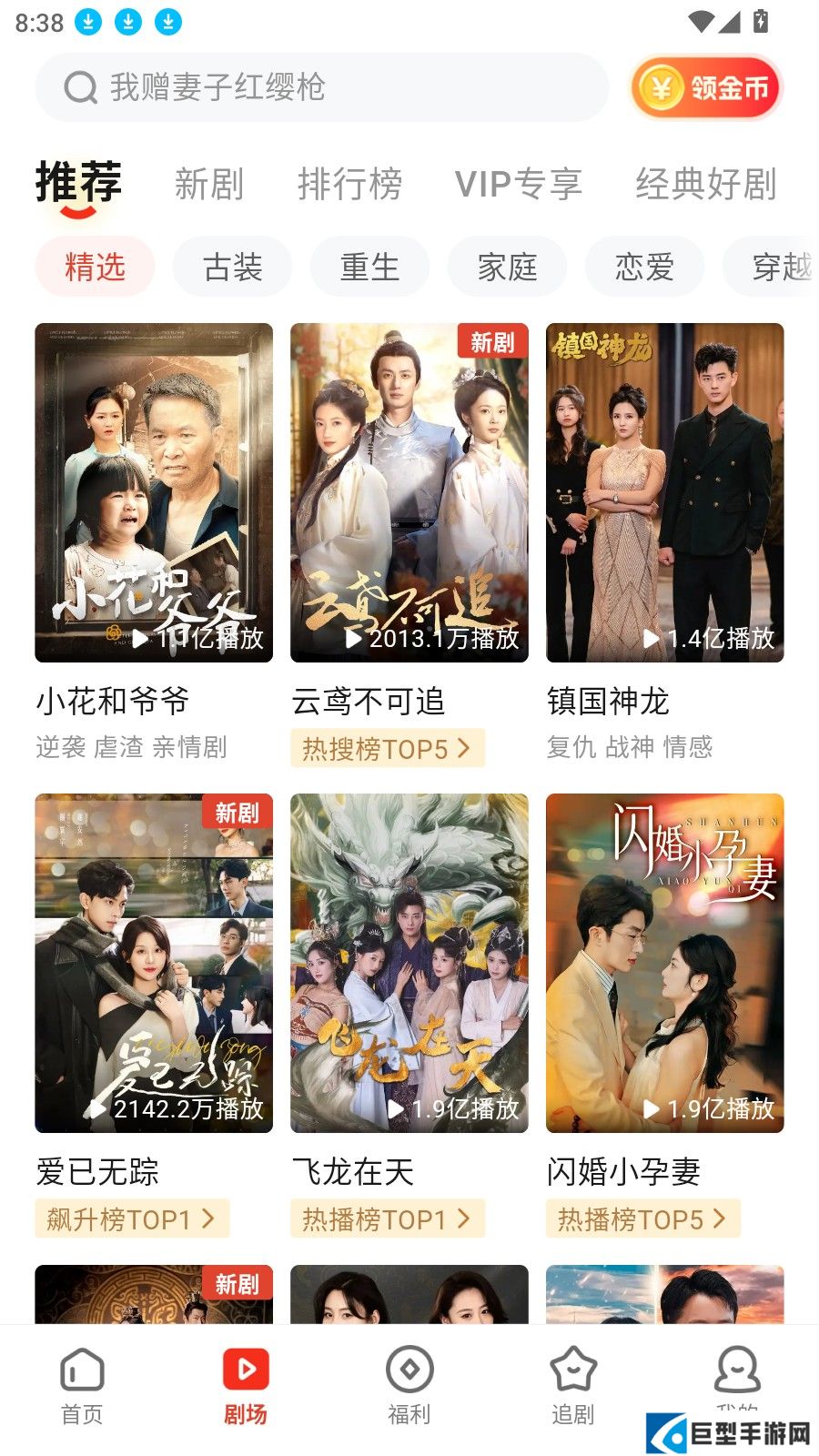This screenshot has height=1456, width=819.
Task: Open the 排行榜 tab
Action: point(349,184)
